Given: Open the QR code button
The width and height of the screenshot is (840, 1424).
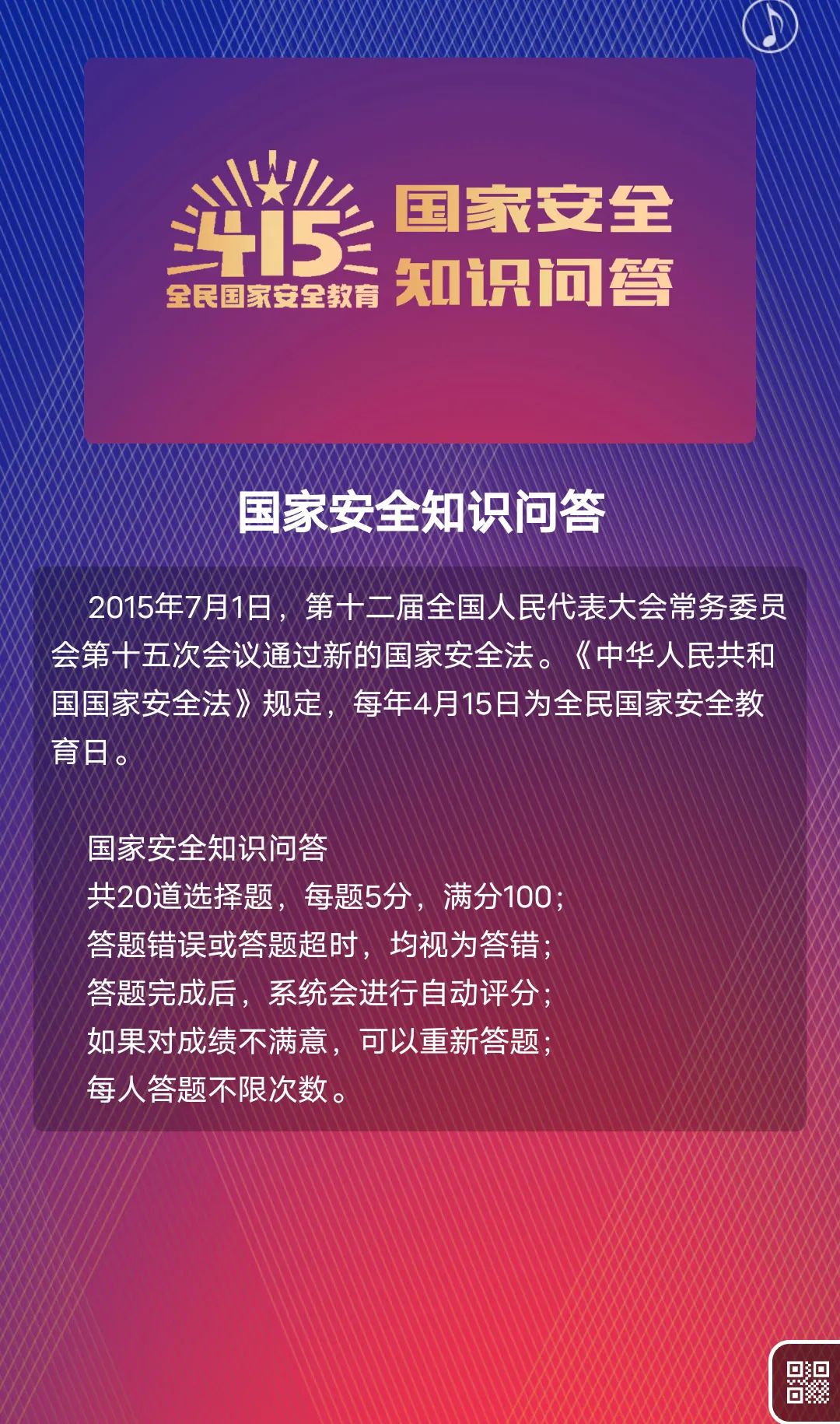Looking at the screenshot, I should pyautogui.click(x=807, y=1382).
